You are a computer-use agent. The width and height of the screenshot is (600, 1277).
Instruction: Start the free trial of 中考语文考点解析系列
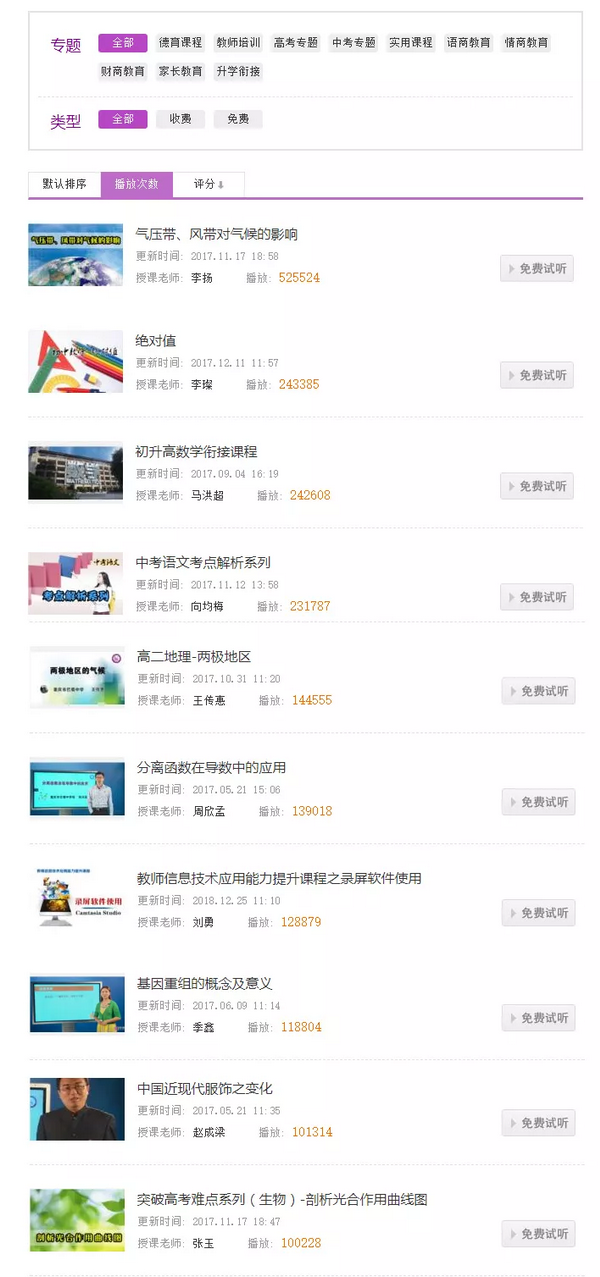[537, 597]
